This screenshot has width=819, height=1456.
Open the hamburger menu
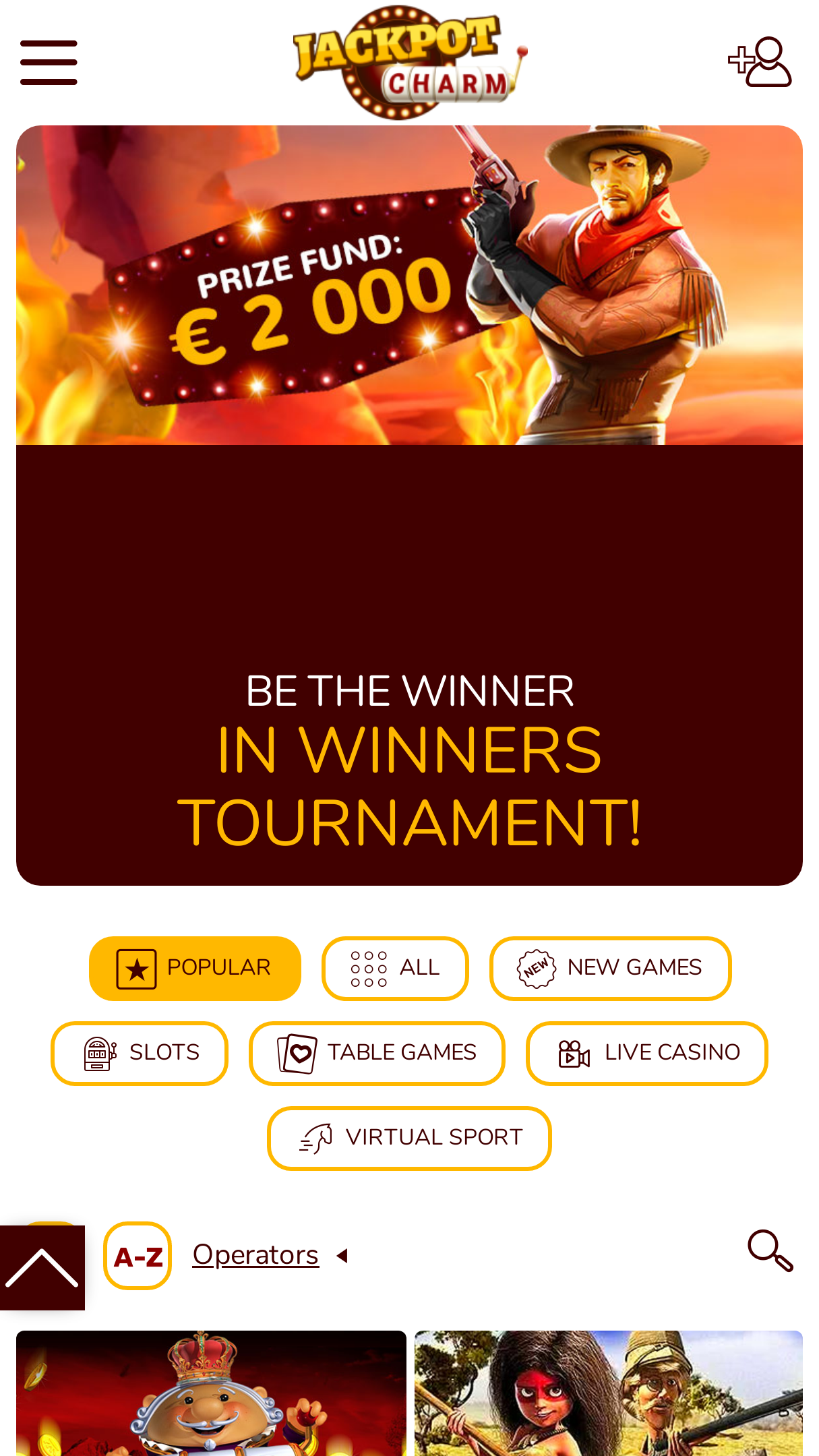(49, 63)
